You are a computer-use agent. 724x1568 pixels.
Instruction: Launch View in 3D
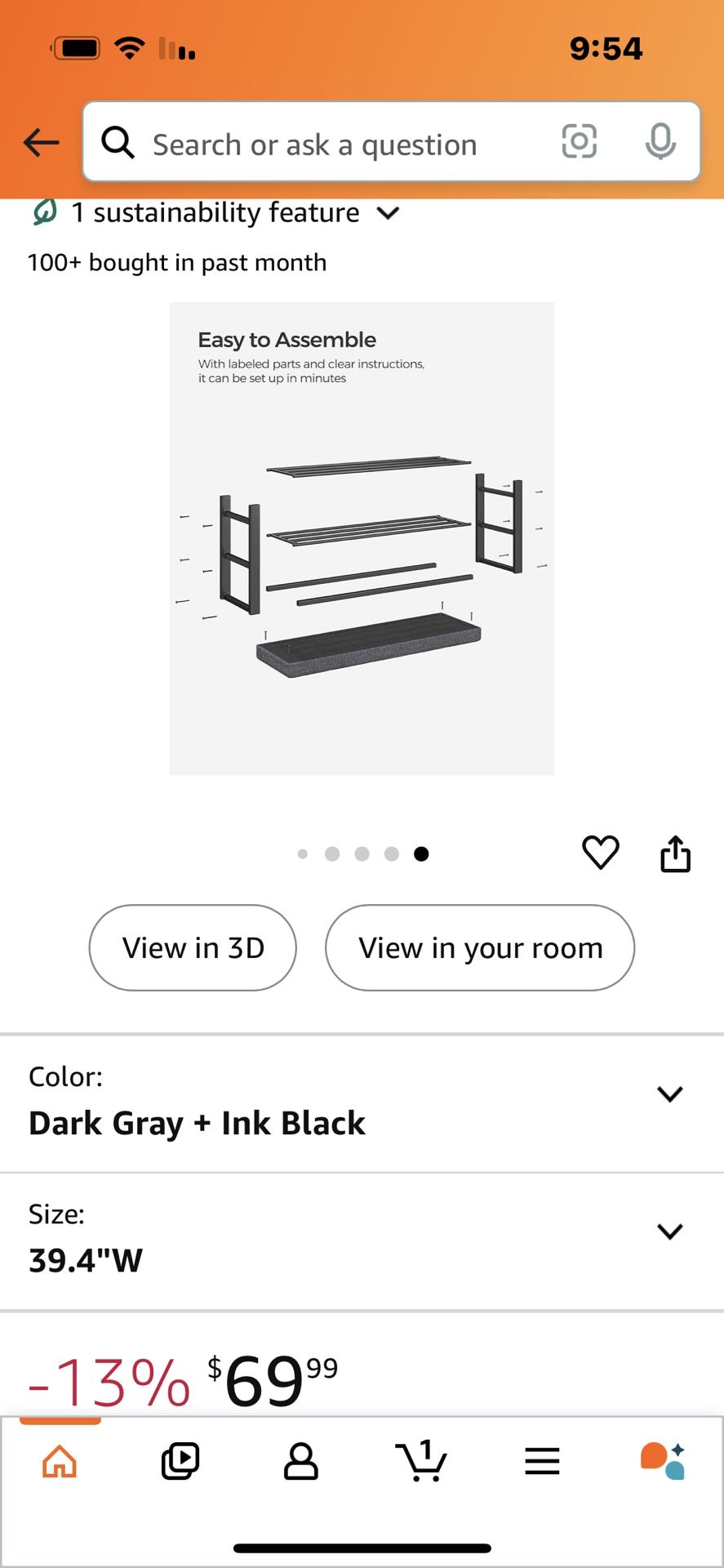(193, 947)
